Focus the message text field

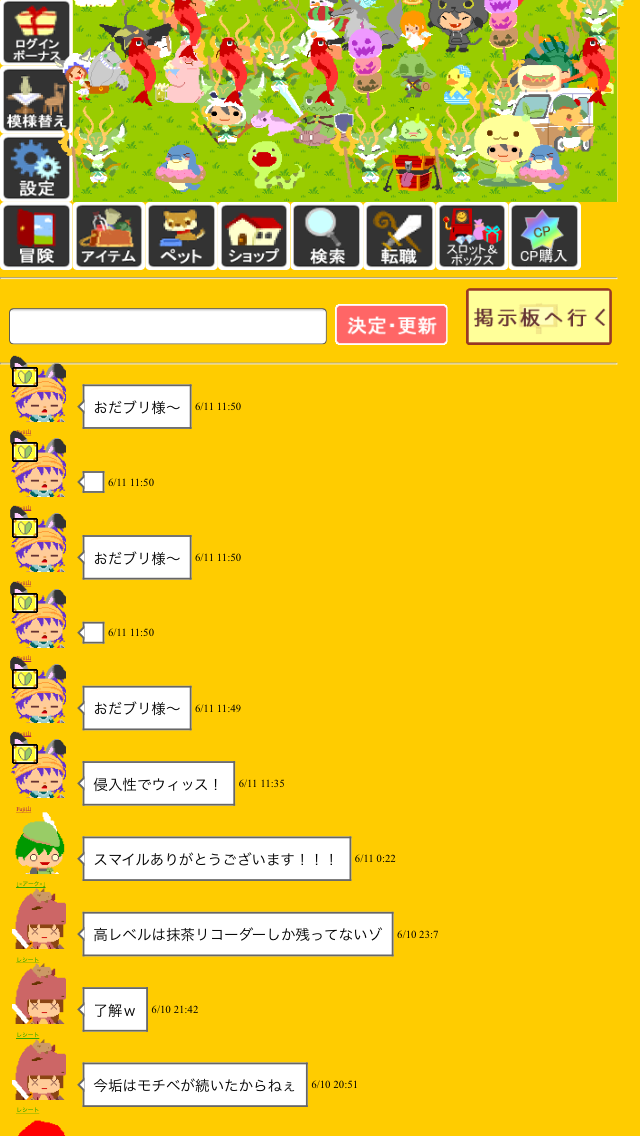click(168, 326)
